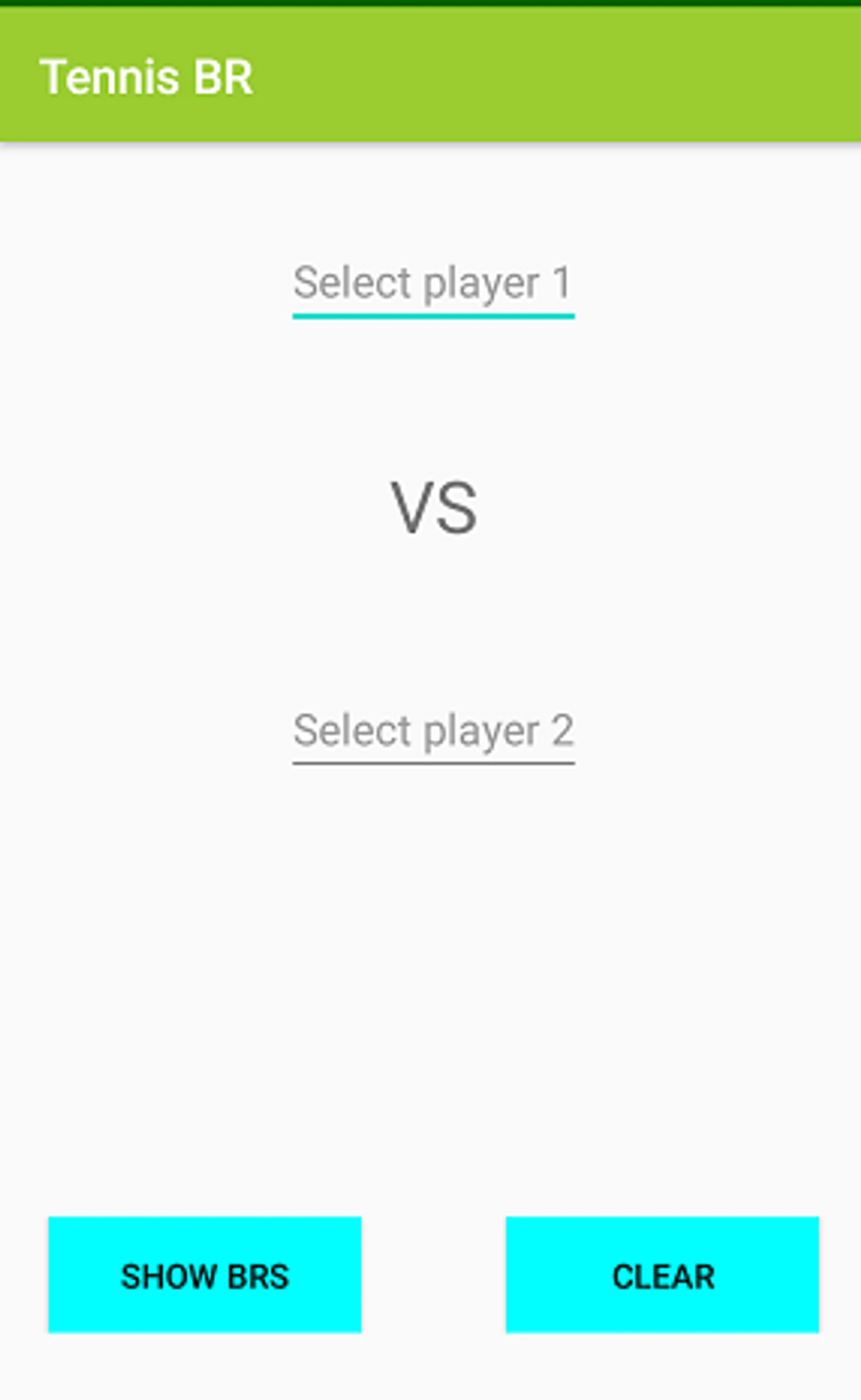The height and width of the screenshot is (1400, 861).
Task: Focus the Select player 1 field
Action: tap(433, 284)
